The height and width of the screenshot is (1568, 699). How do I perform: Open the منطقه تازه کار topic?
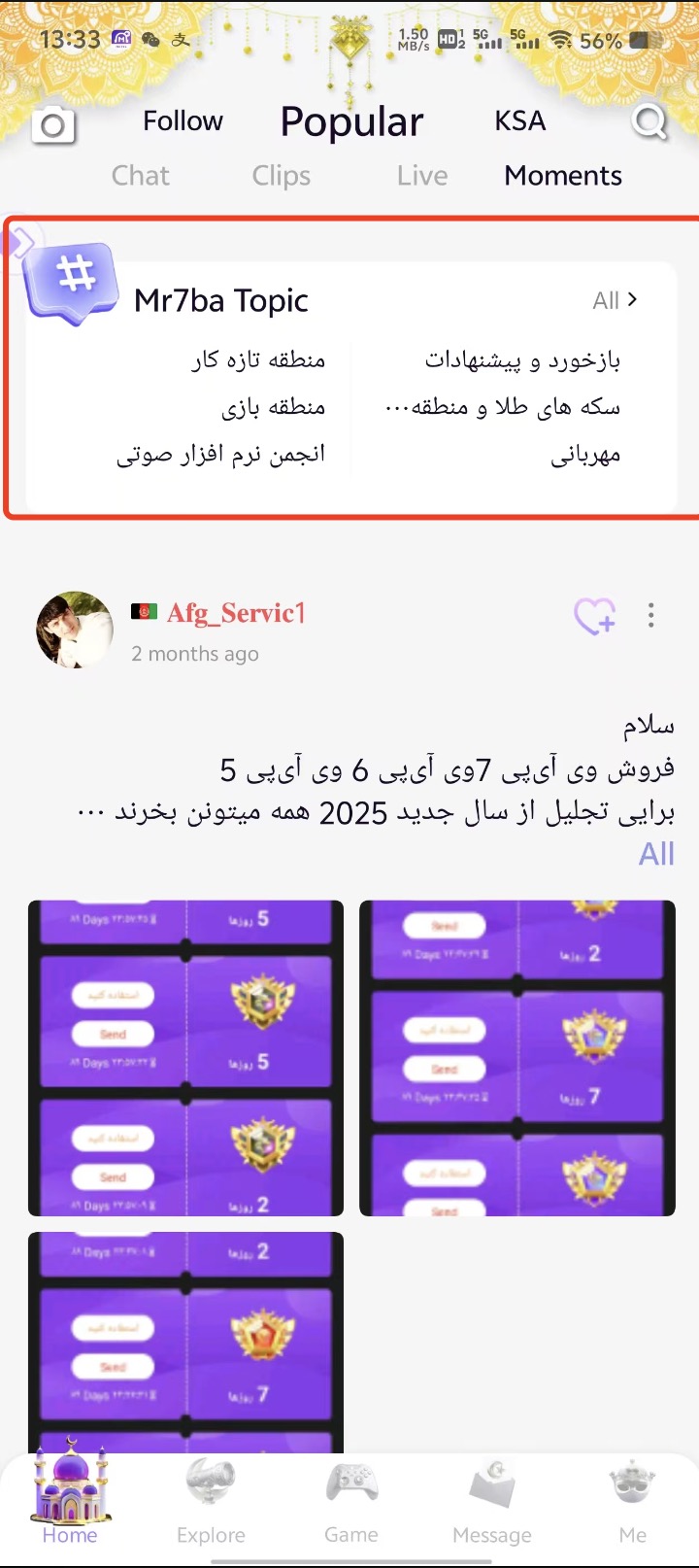point(258,359)
